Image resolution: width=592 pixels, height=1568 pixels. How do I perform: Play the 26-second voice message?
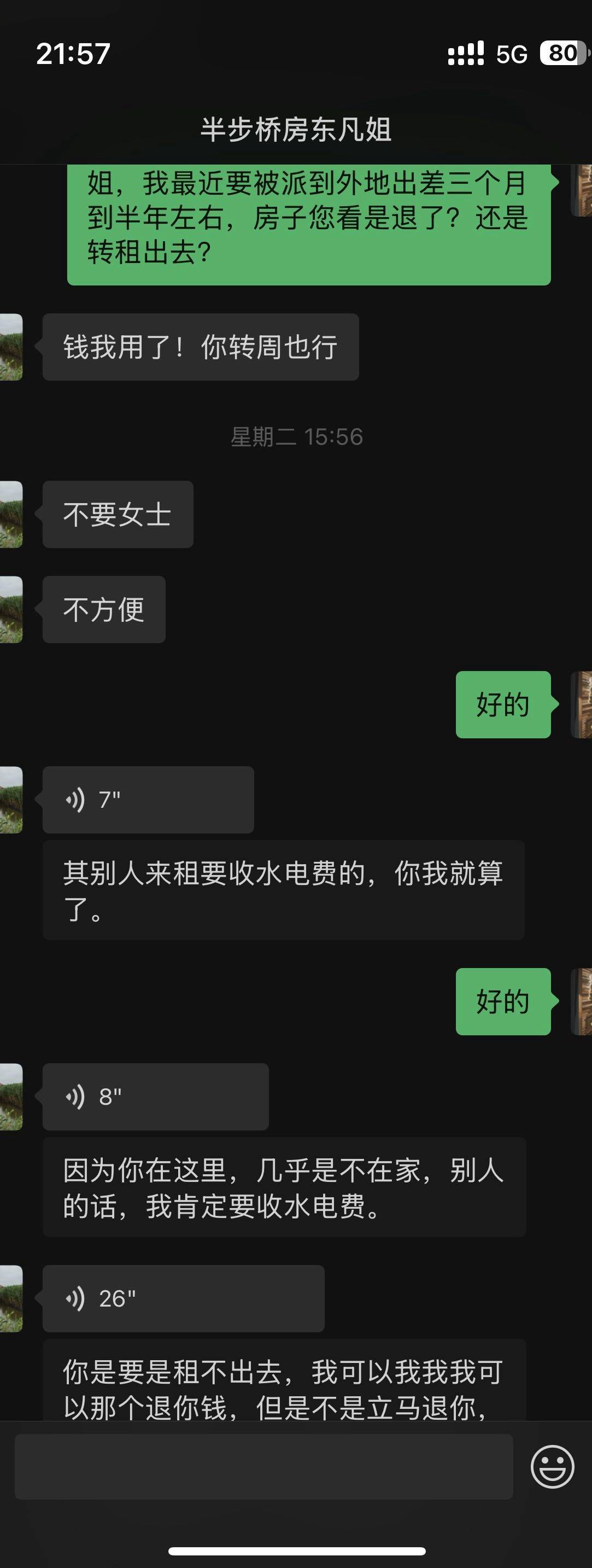pos(183,1298)
